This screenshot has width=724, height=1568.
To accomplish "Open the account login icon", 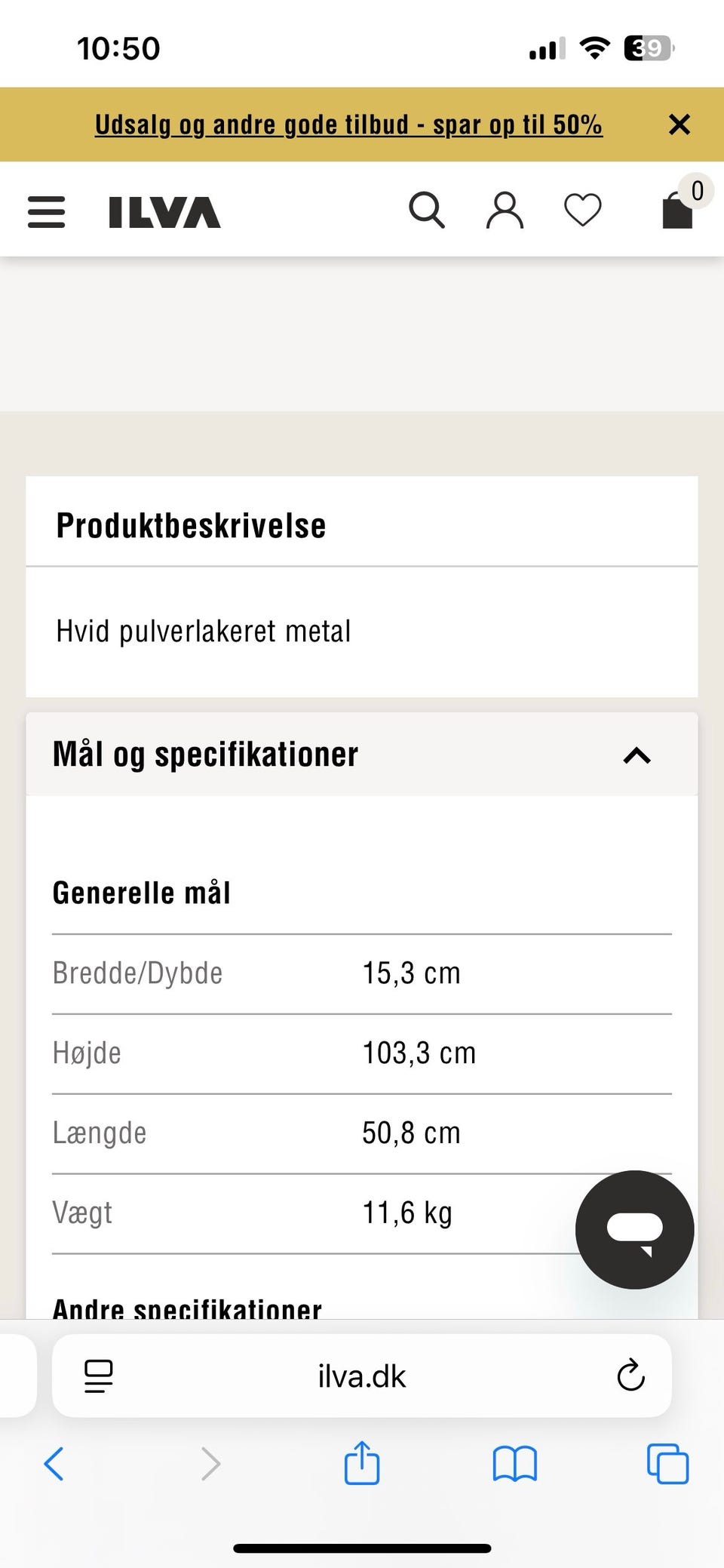I will [505, 211].
